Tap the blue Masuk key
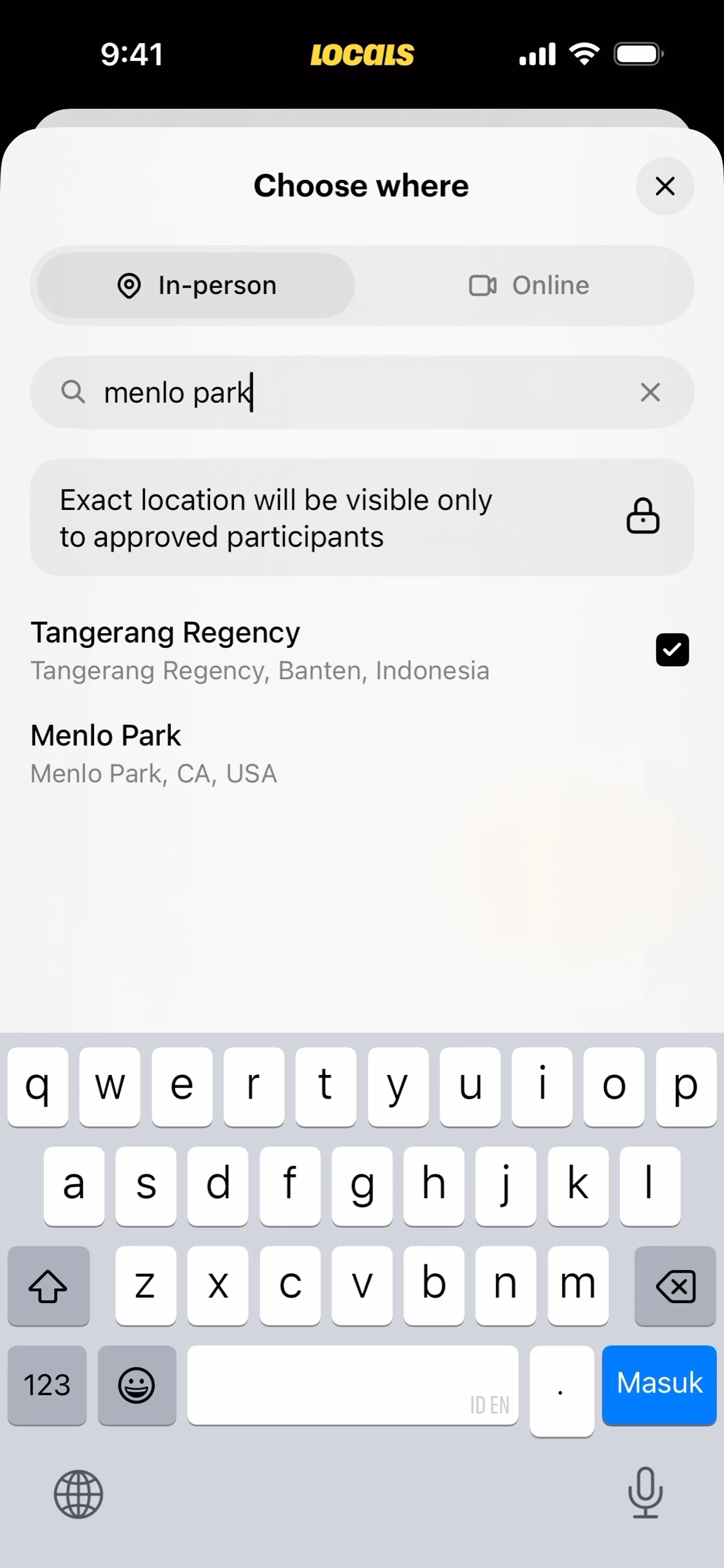724x1568 pixels. [x=659, y=1384]
